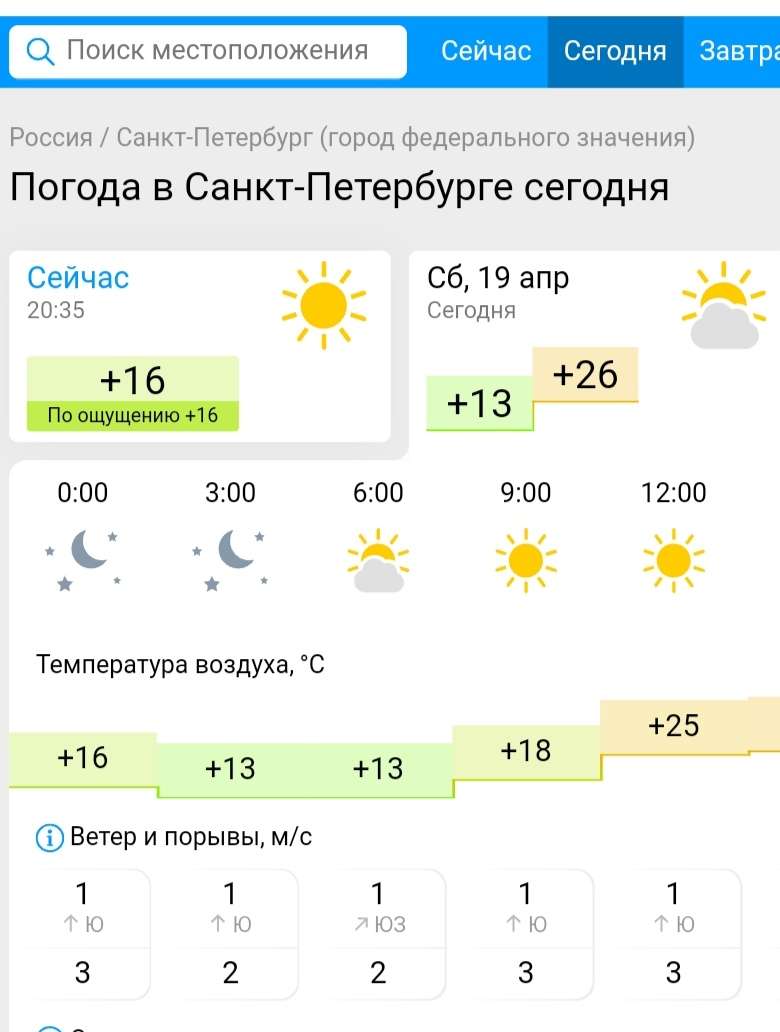Switch to the Сейчас tab
780x1032 pixels.
click(486, 51)
